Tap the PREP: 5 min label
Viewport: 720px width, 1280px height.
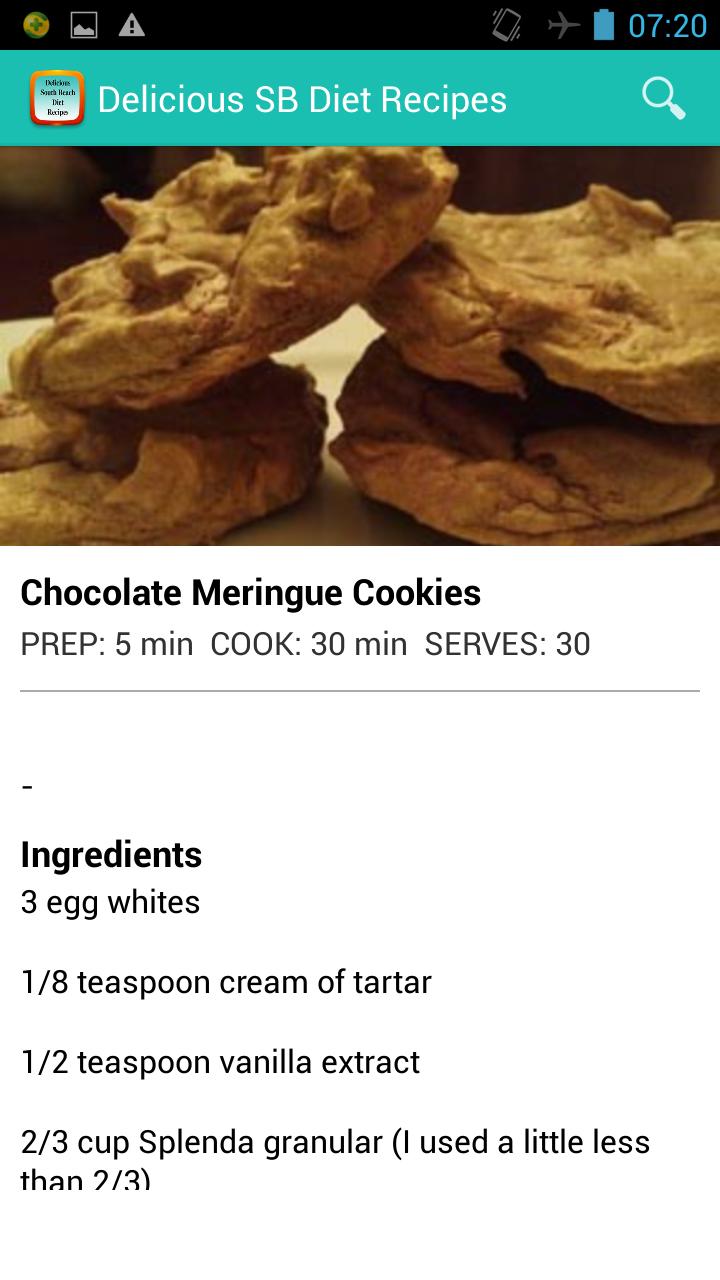pyautogui.click(x=106, y=645)
